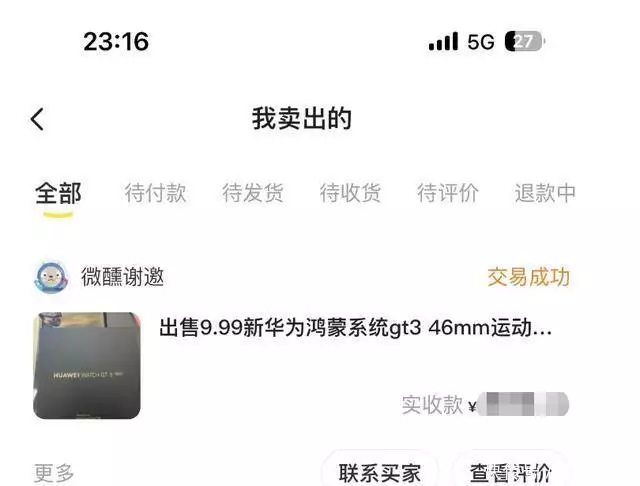Switch to the 待发货 tab
This screenshot has height=486, width=640.
(253, 193)
